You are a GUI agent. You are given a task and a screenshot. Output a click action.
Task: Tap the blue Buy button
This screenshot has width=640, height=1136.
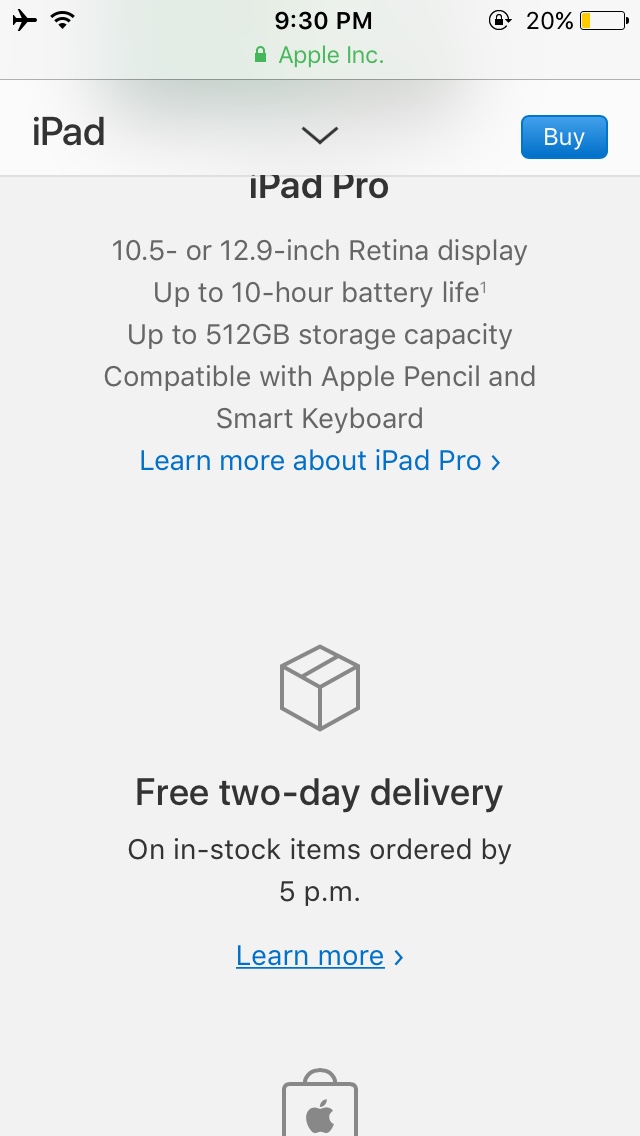coord(563,137)
